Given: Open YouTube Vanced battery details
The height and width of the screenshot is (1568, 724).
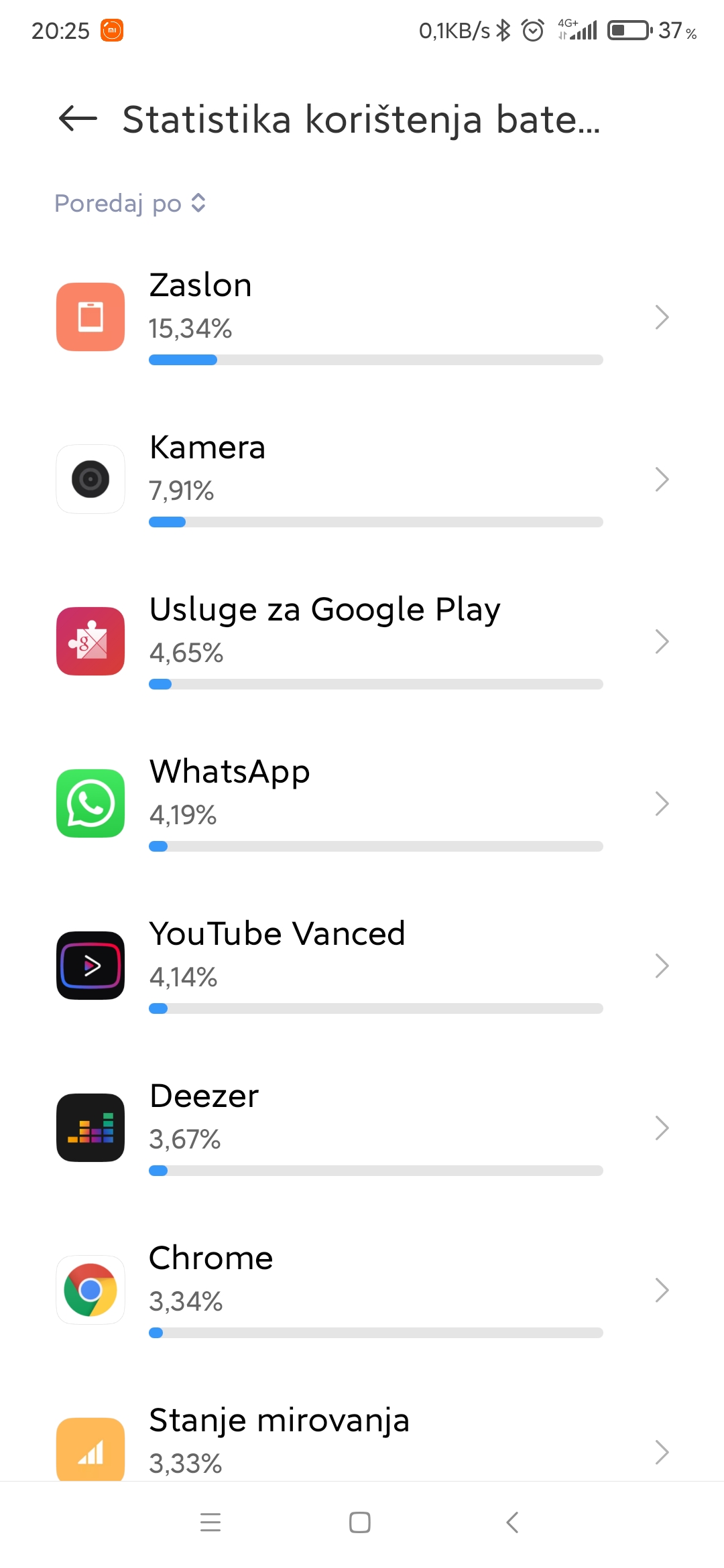Looking at the screenshot, I should click(x=362, y=966).
